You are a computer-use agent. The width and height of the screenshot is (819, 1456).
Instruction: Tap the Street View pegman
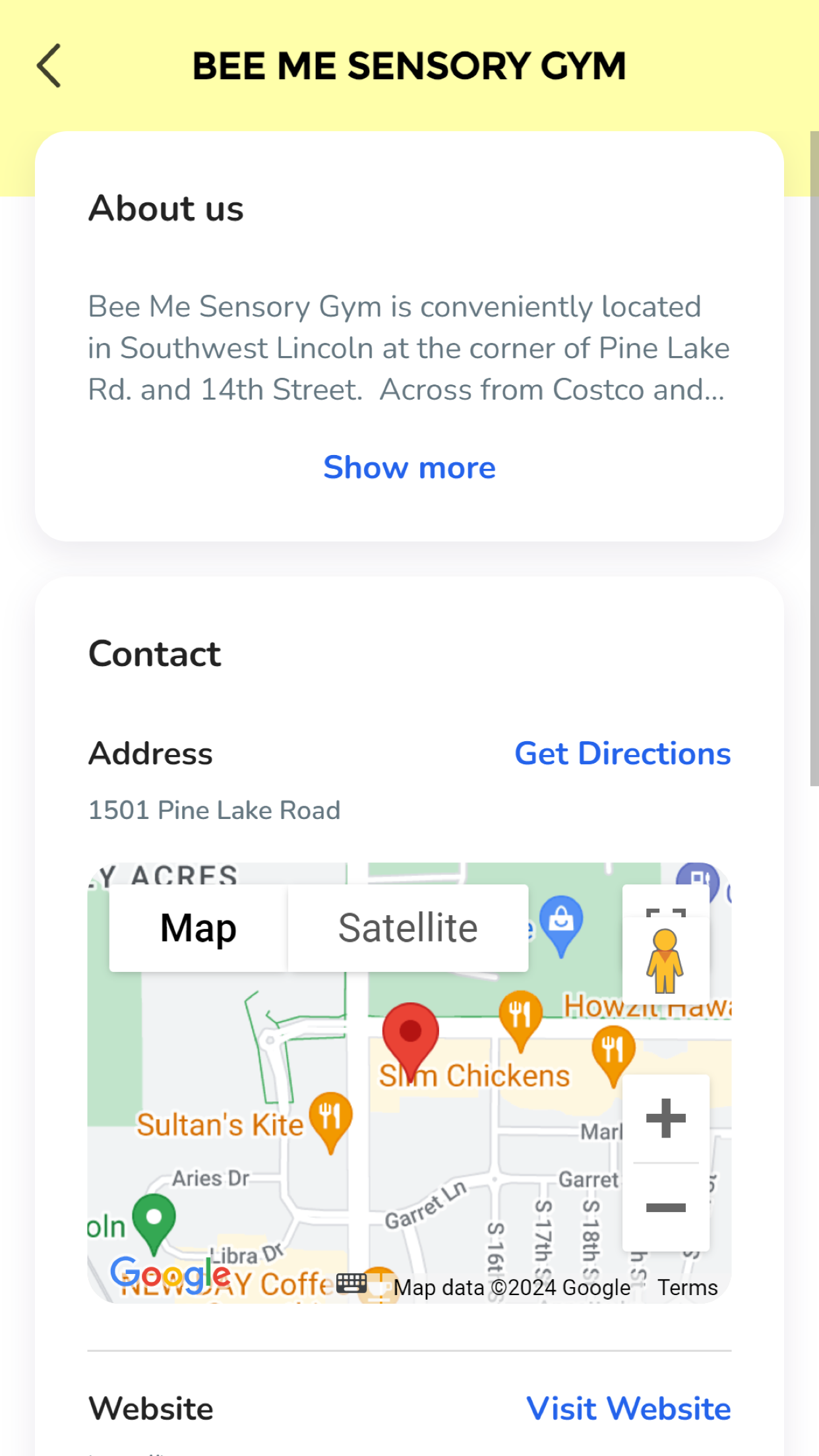[x=665, y=961]
